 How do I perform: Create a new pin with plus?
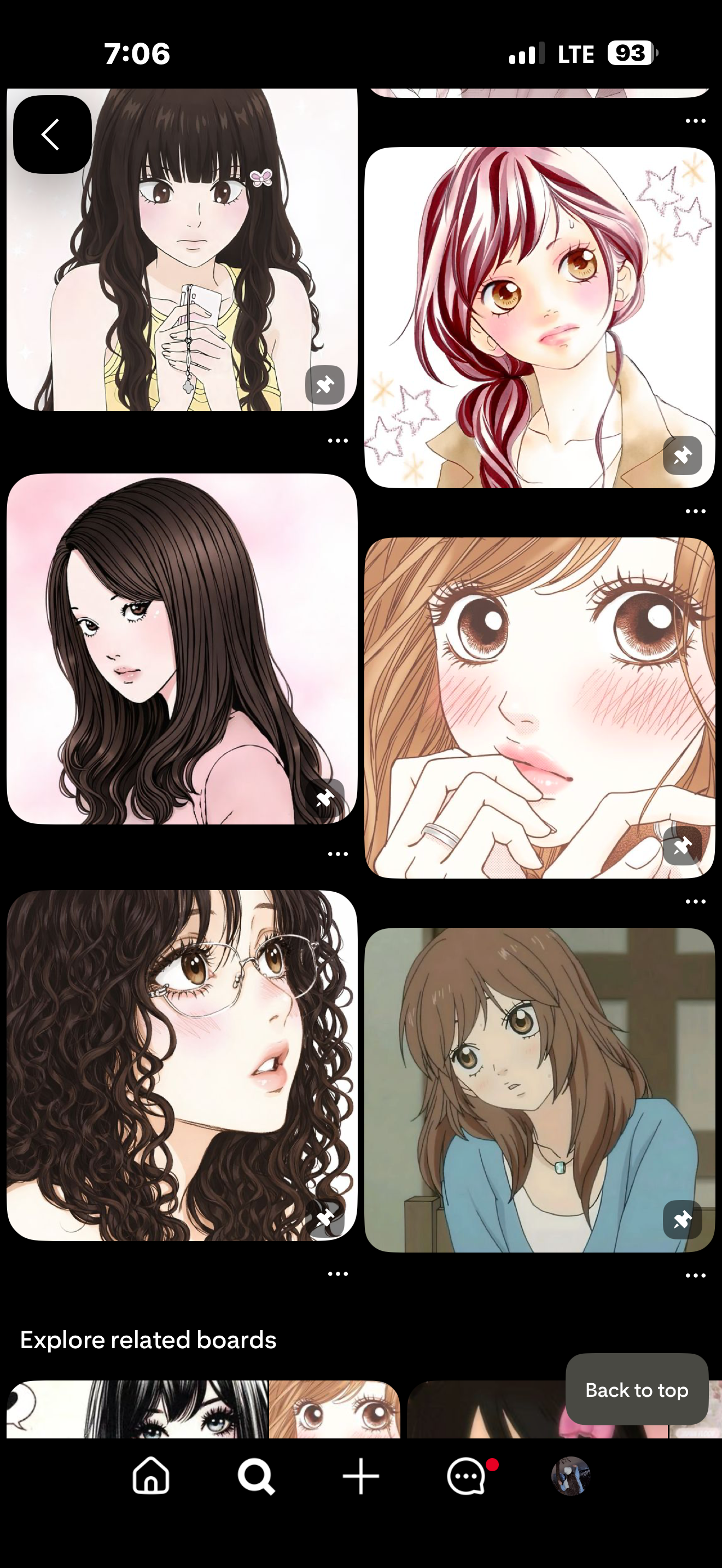(x=361, y=1476)
